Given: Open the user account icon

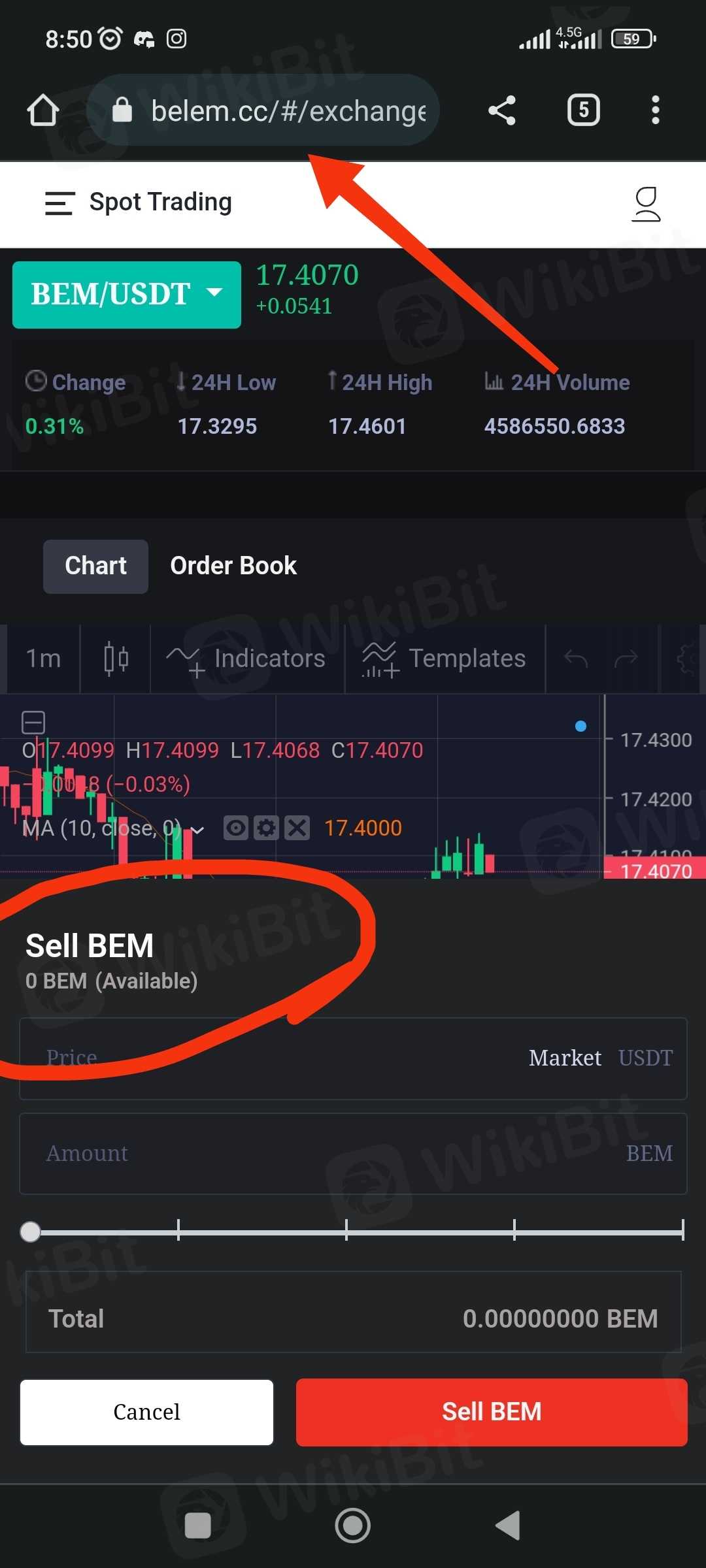Looking at the screenshot, I should pos(646,204).
